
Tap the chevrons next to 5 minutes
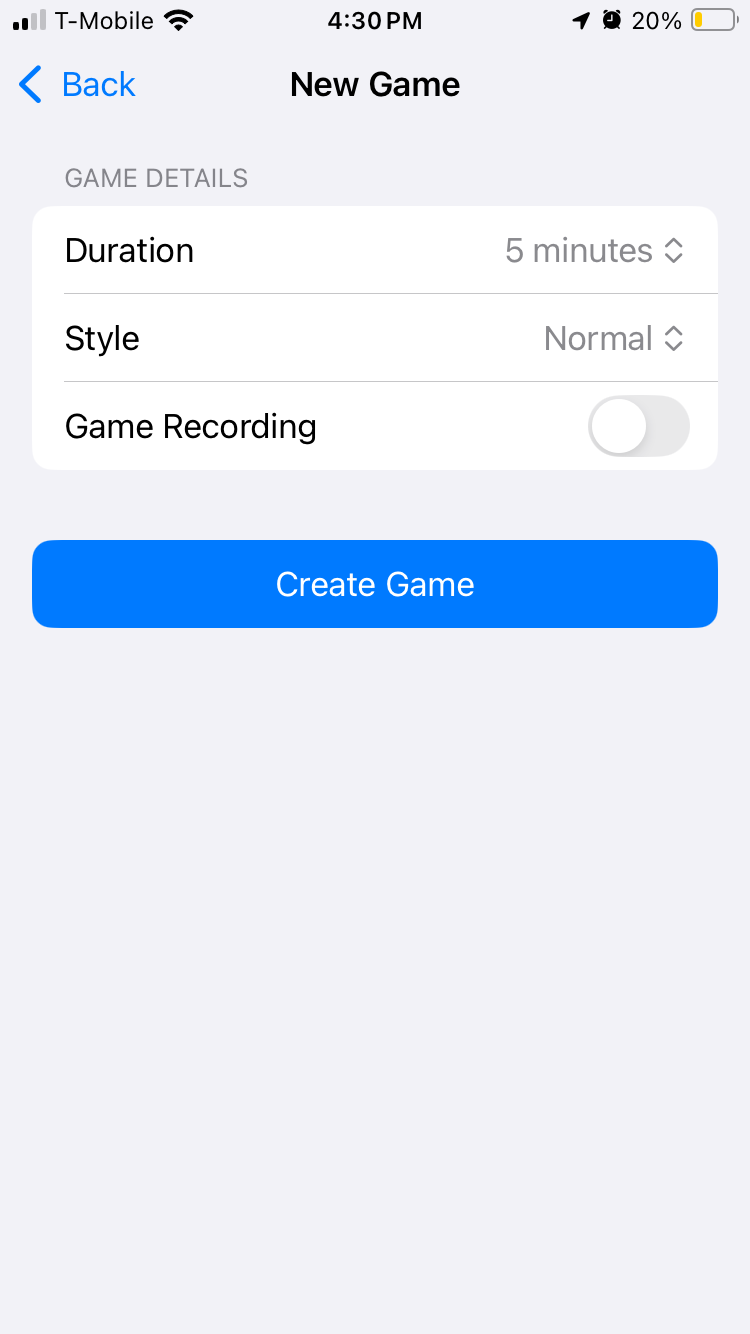click(676, 250)
